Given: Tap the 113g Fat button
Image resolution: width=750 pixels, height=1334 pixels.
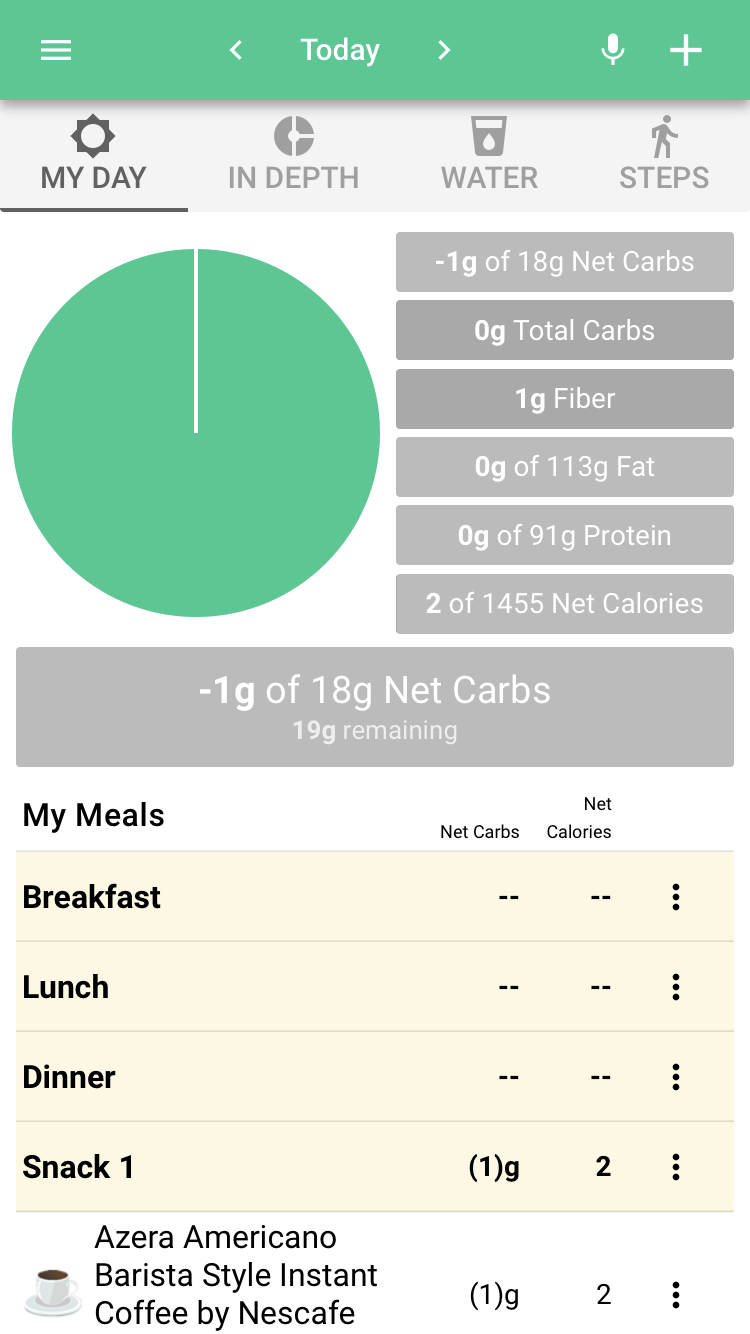Looking at the screenshot, I should [565, 467].
